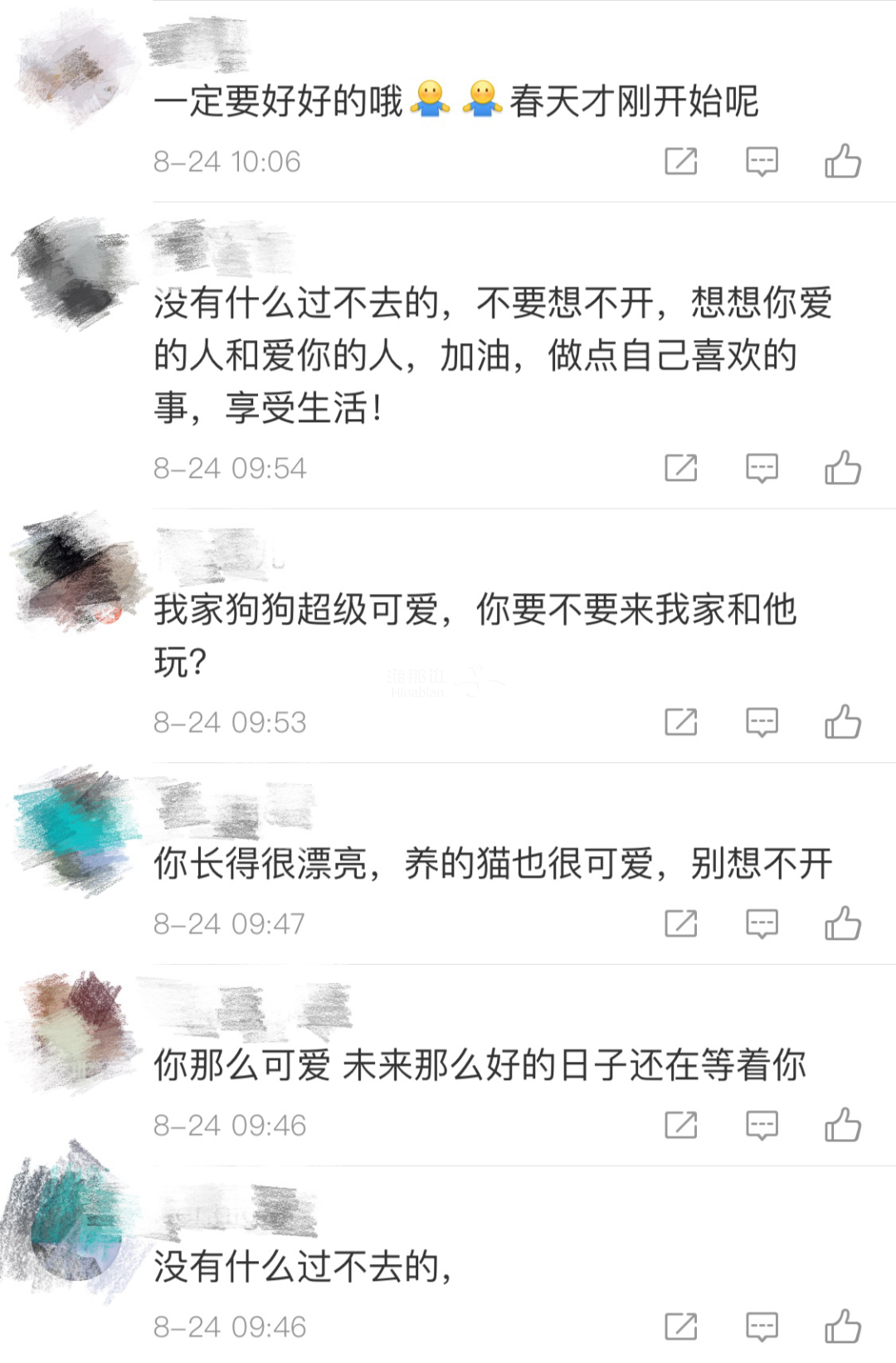
Task: Reply to the 09:54 comment ending '享受生活!'
Action: click(762, 468)
